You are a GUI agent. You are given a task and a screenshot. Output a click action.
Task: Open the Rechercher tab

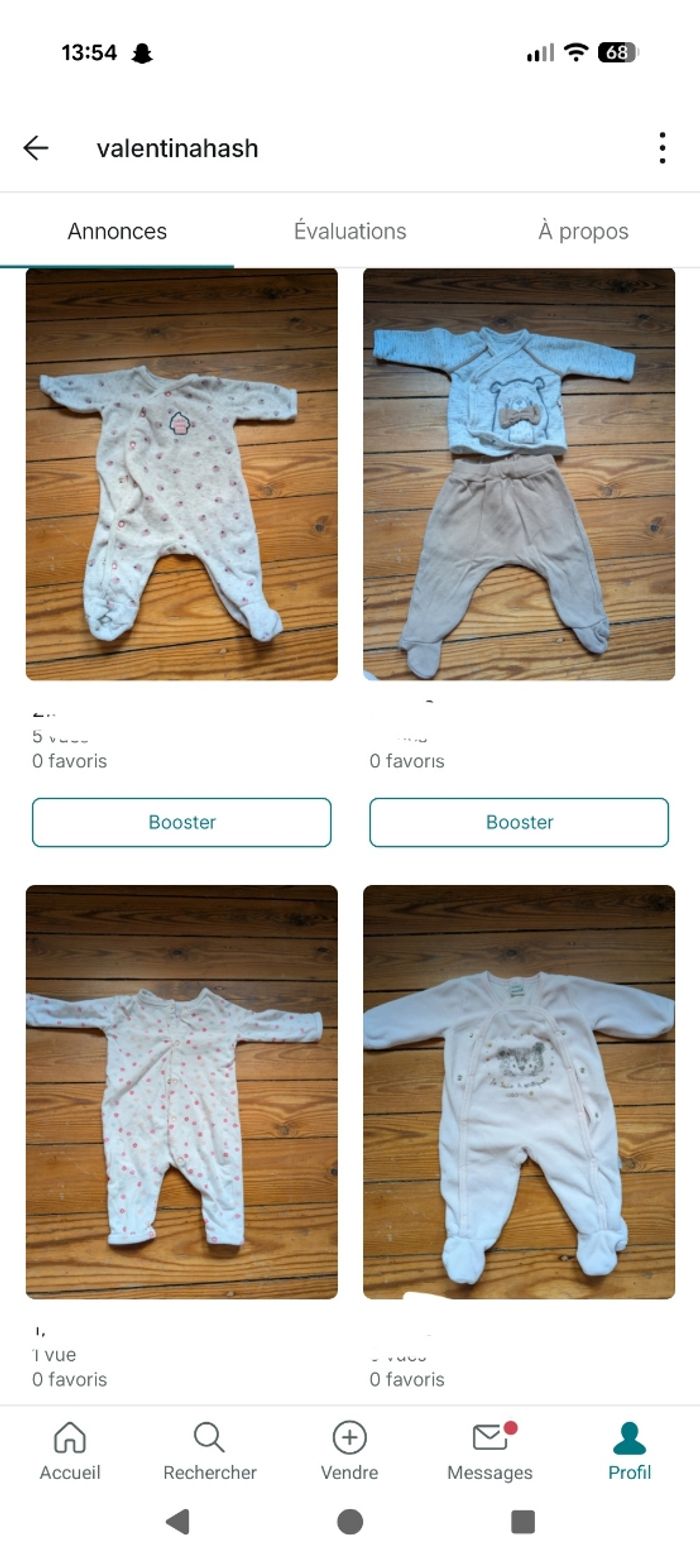point(210,1452)
